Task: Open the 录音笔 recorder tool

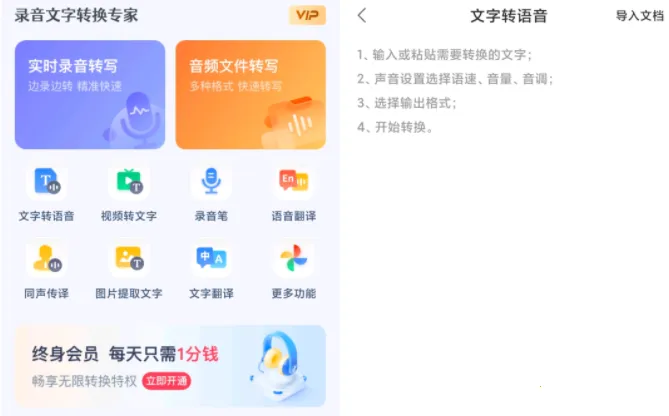Action: tap(211, 191)
